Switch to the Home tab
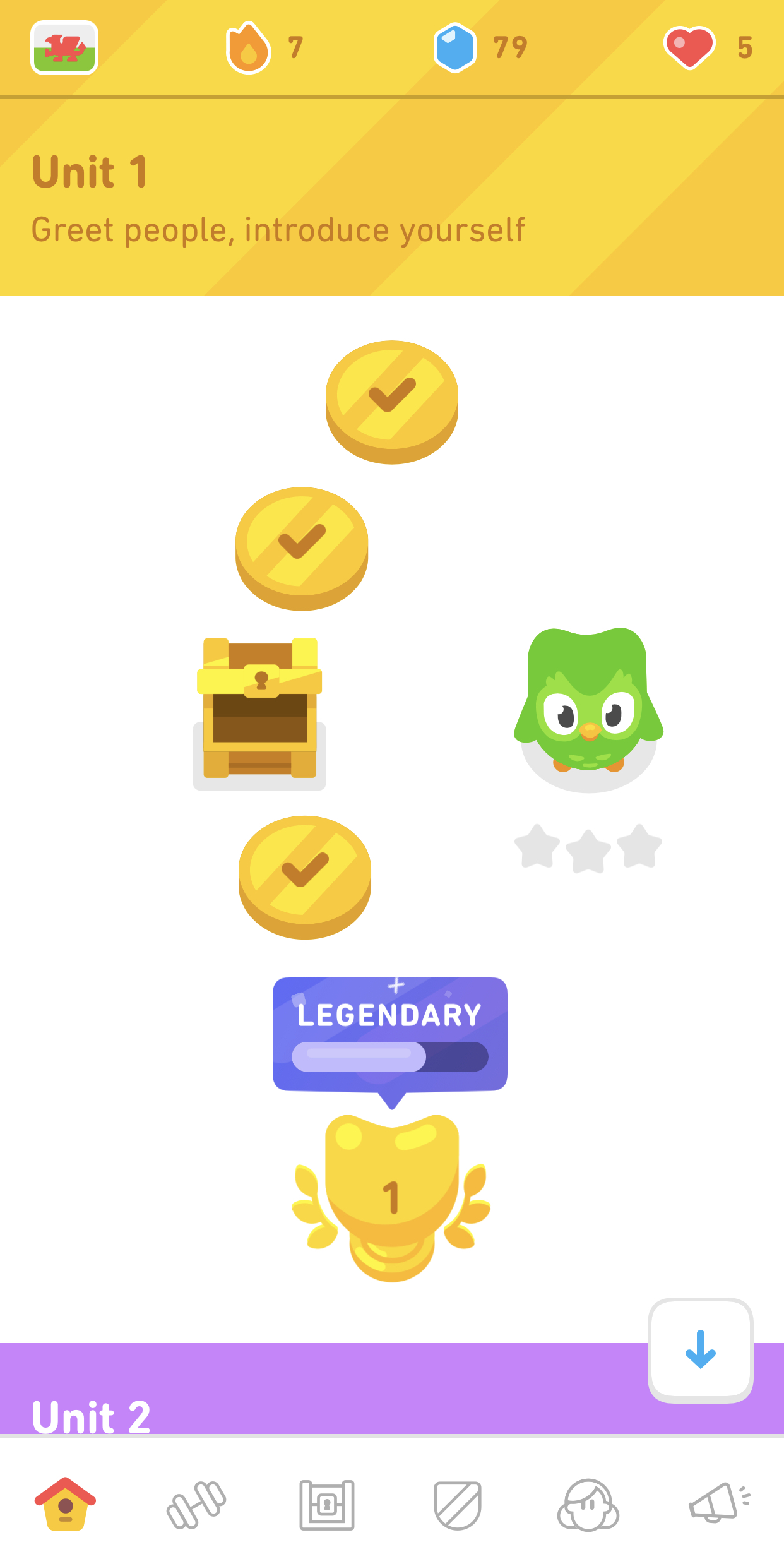This screenshot has width=784, height=1559. coord(66,1505)
